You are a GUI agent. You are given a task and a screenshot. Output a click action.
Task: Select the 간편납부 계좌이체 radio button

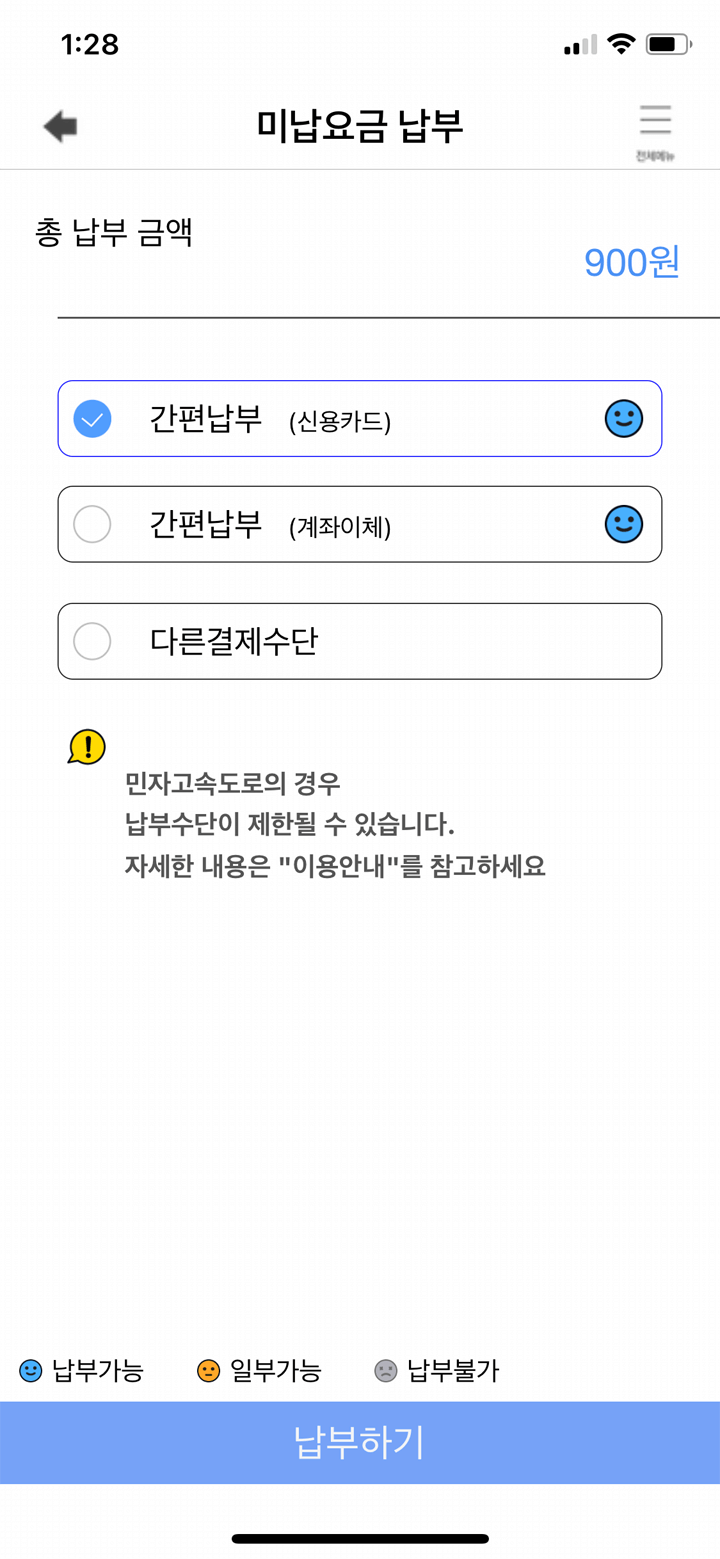point(92,524)
